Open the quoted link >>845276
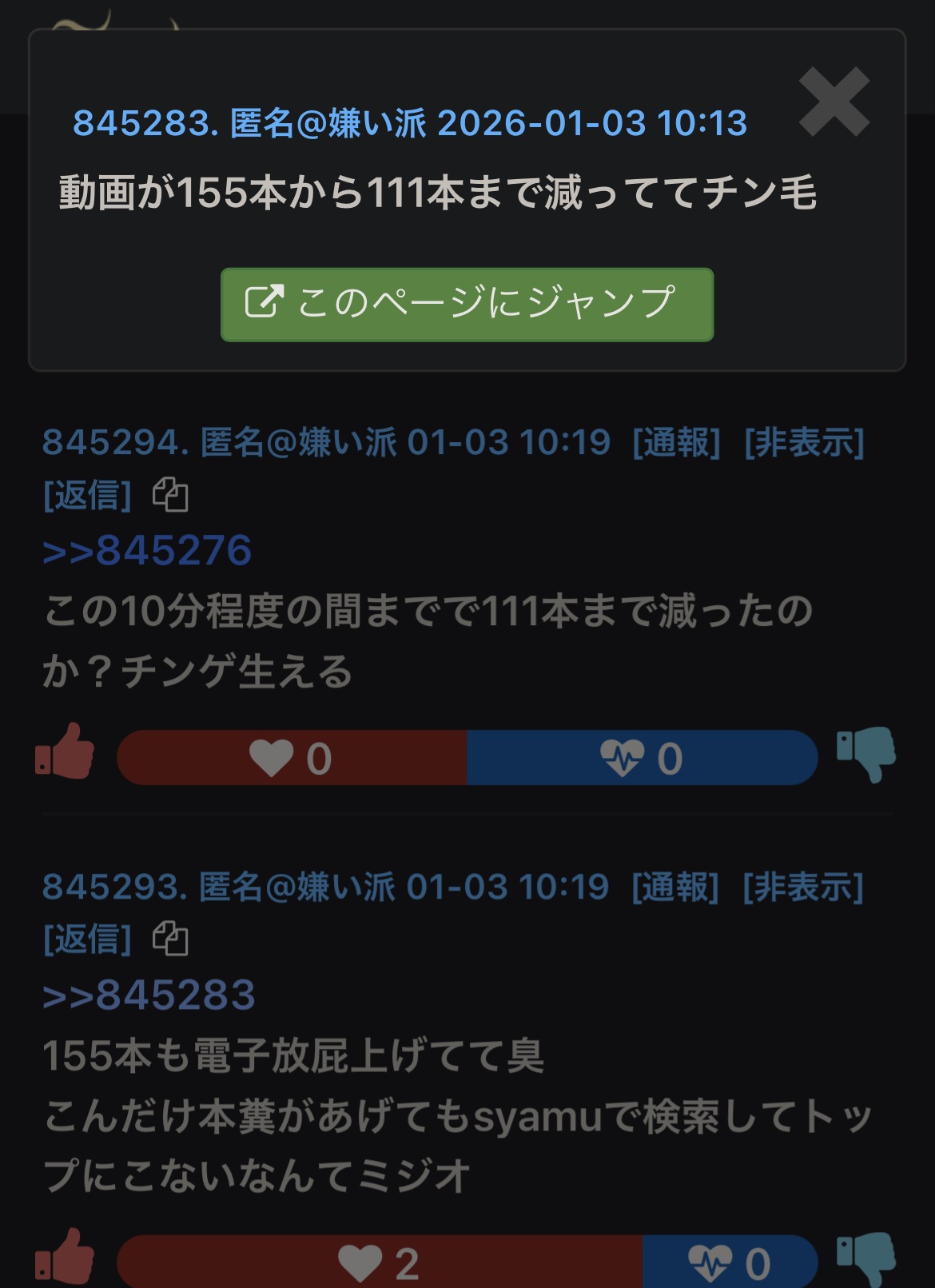This screenshot has height=1288, width=935. coord(147,551)
